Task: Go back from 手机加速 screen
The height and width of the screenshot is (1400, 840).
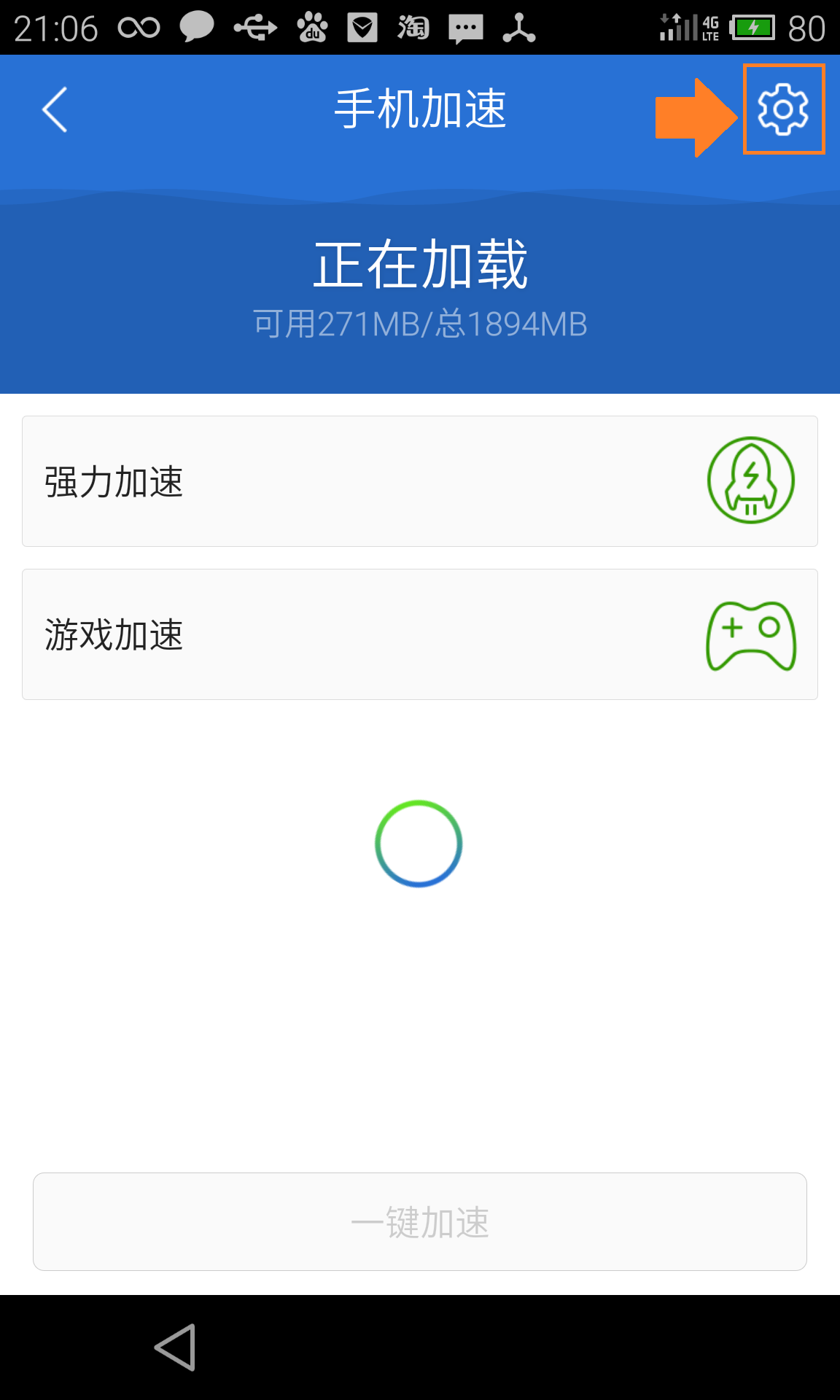Action: pyautogui.click(x=55, y=109)
